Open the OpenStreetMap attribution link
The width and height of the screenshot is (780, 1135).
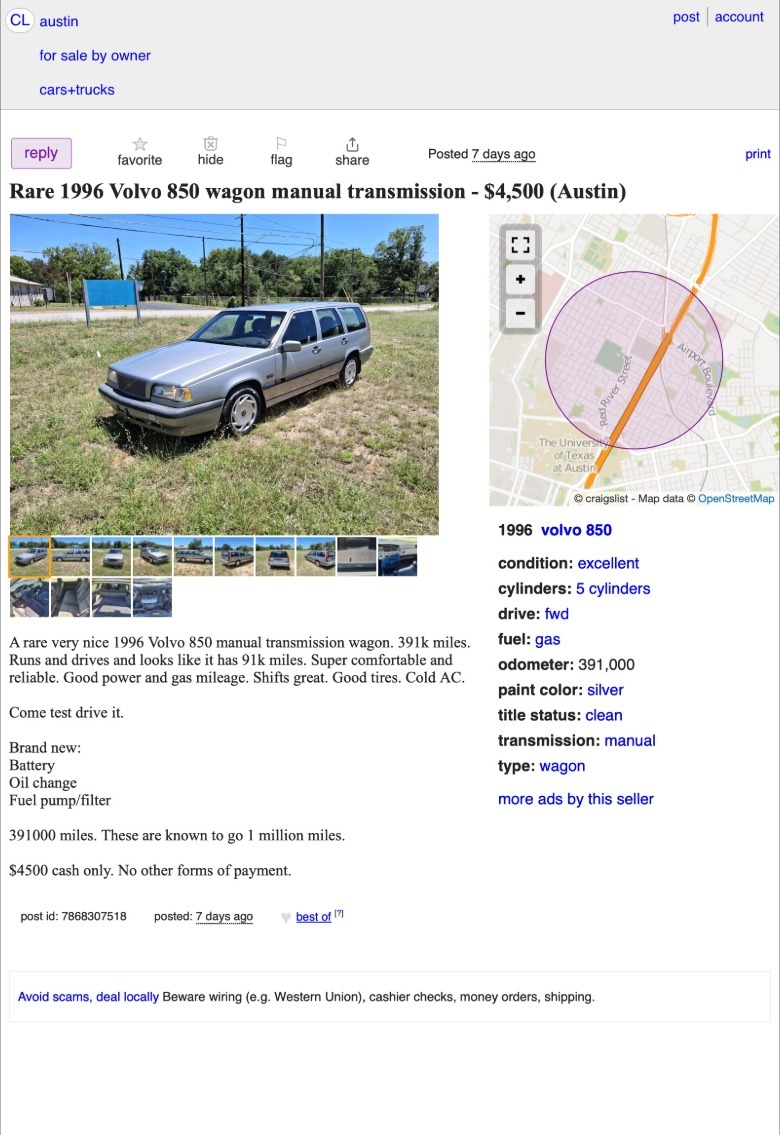735,498
